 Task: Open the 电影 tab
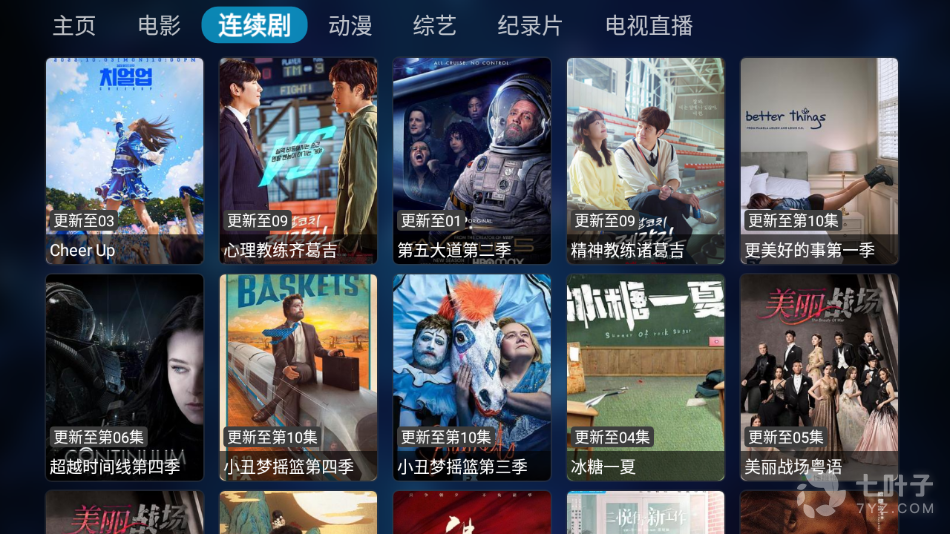coord(160,26)
